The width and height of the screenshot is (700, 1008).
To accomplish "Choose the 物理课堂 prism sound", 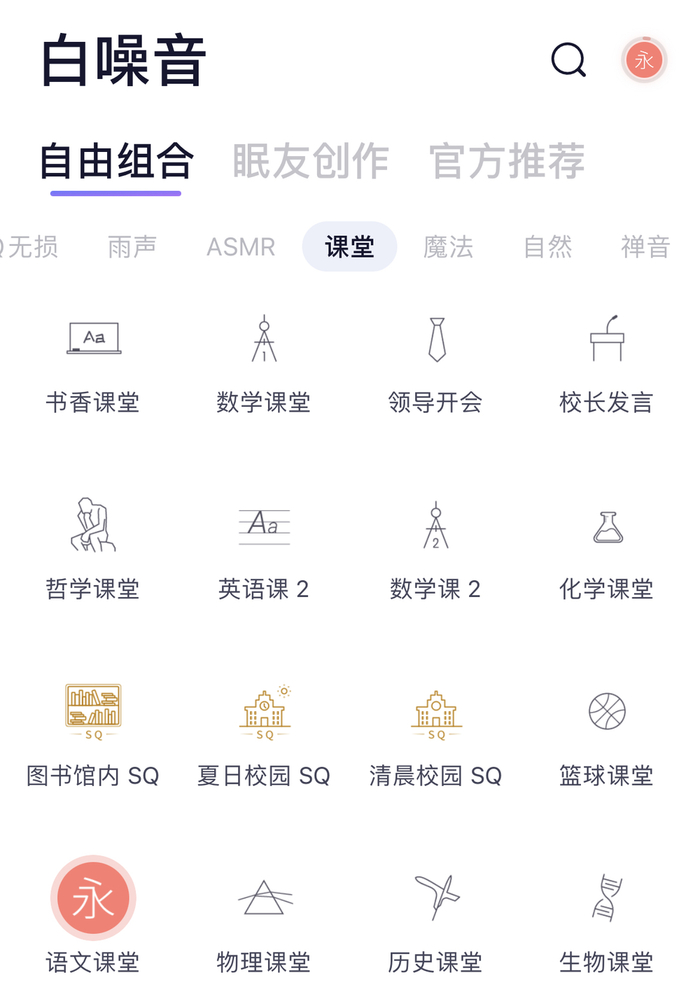I will pyautogui.click(x=264, y=920).
